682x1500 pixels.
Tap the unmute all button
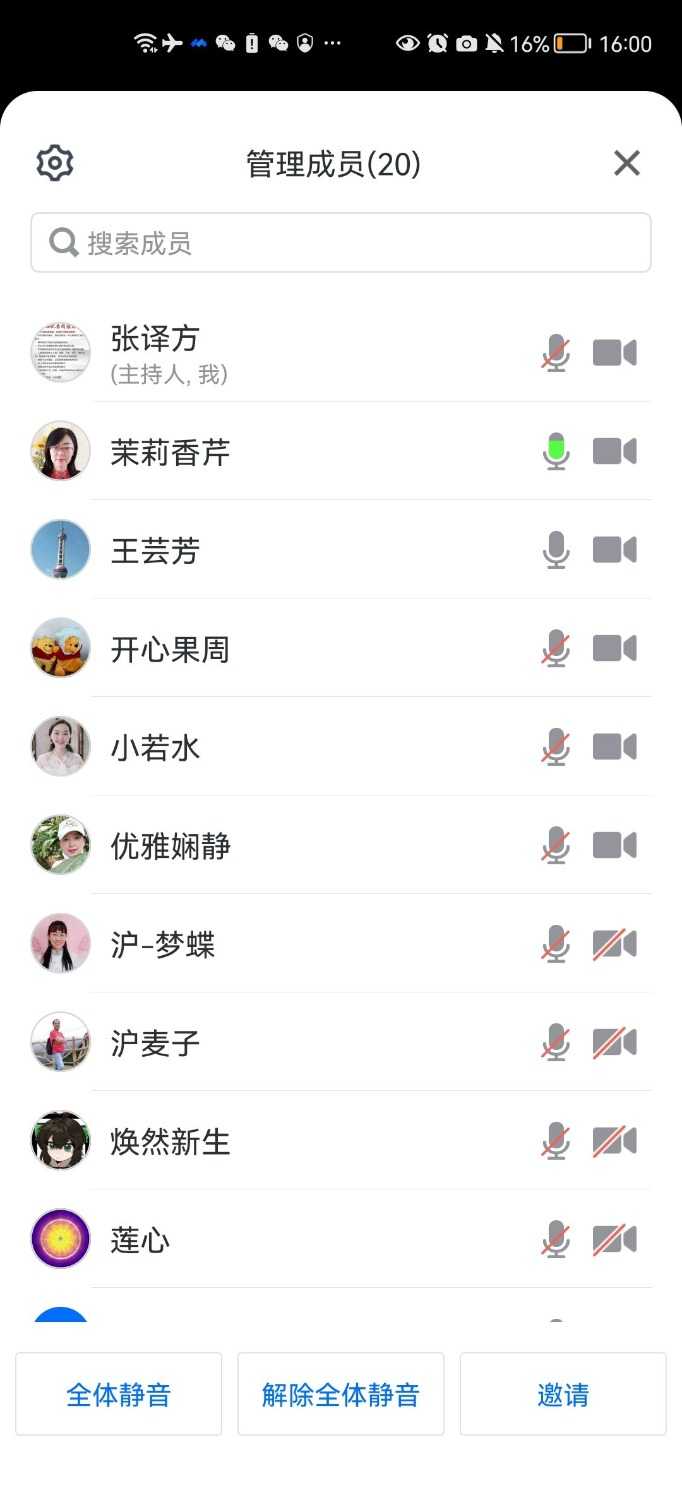[x=340, y=1394]
